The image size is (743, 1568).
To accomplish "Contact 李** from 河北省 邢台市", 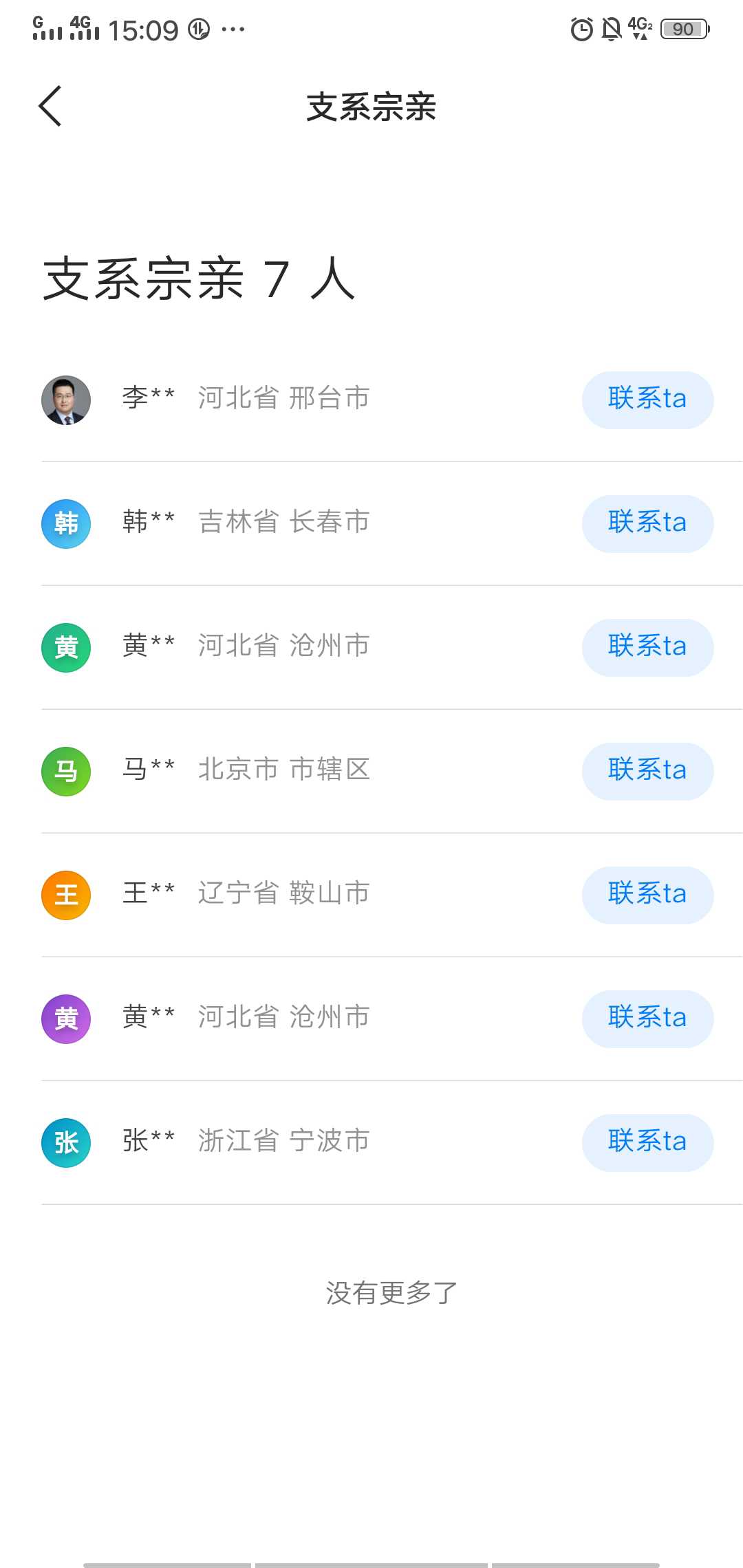I will click(647, 400).
